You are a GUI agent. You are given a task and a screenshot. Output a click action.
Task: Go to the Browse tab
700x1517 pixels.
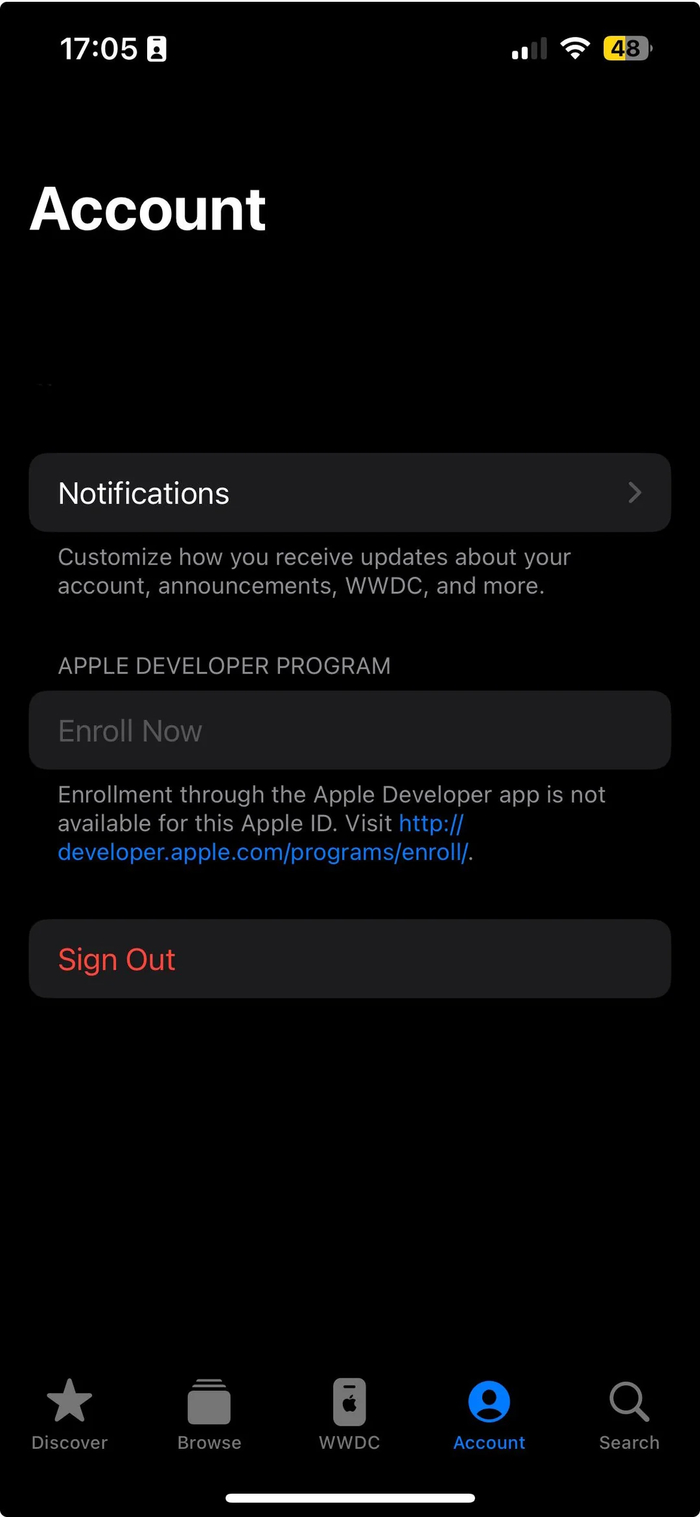[209, 1415]
